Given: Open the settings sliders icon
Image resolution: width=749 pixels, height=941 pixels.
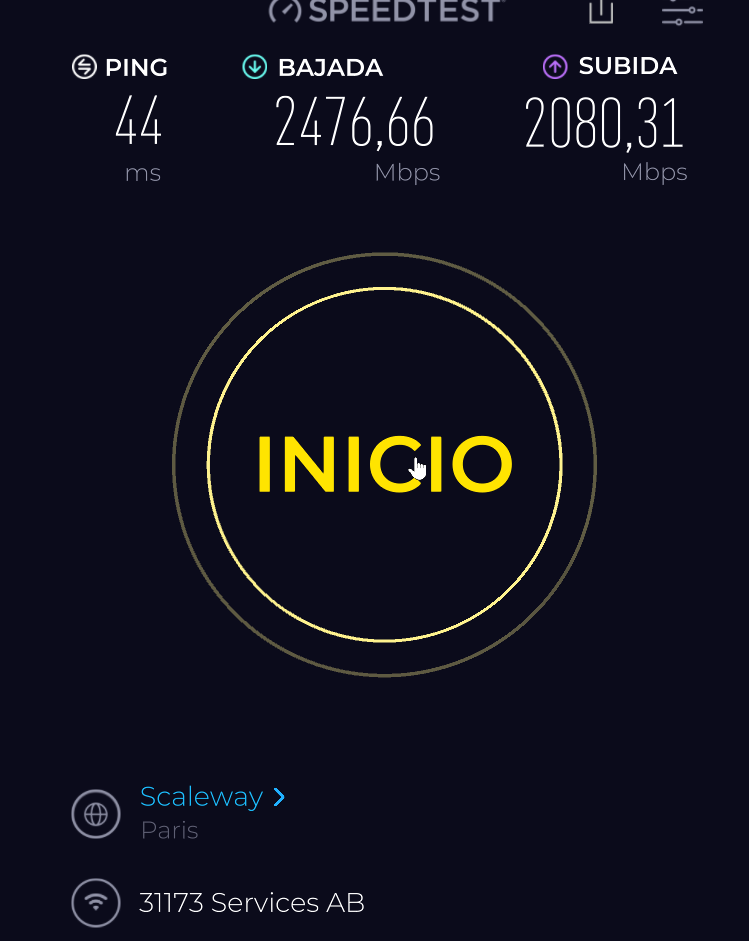Looking at the screenshot, I should coord(682,13).
